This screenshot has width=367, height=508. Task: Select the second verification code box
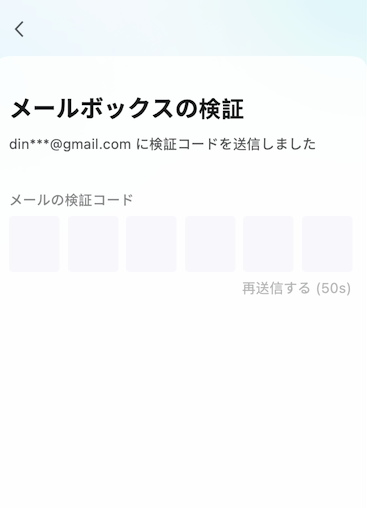(x=93, y=244)
